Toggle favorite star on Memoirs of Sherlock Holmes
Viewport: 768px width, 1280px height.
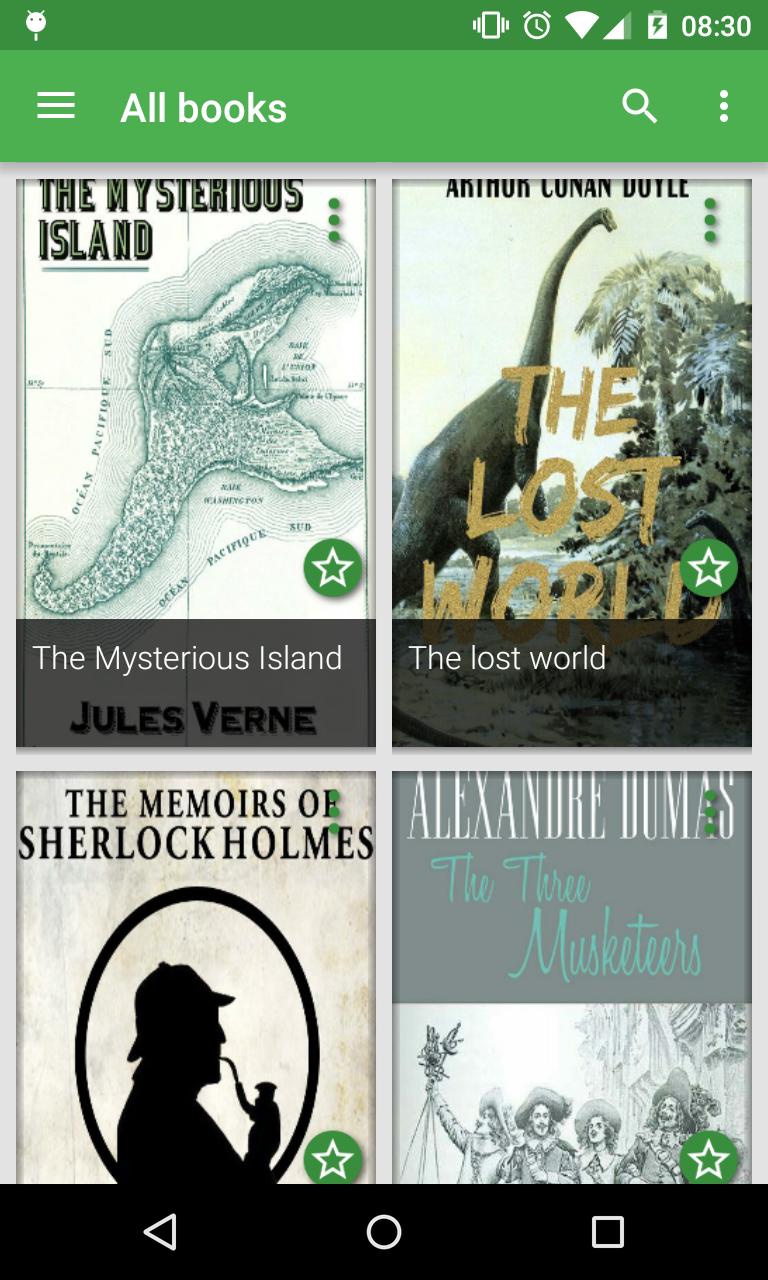[333, 1158]
